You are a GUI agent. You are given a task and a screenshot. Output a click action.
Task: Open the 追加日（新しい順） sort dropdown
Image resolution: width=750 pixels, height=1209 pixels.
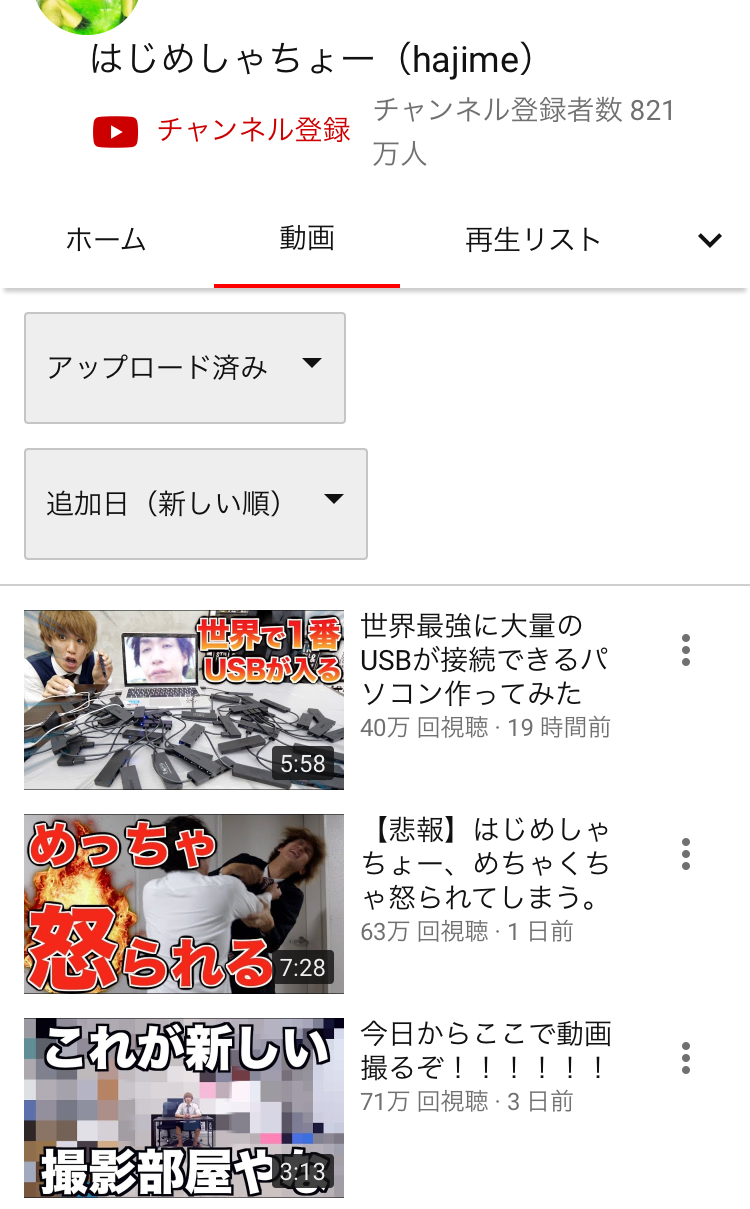pyautogui.click(x=196, y=503)
